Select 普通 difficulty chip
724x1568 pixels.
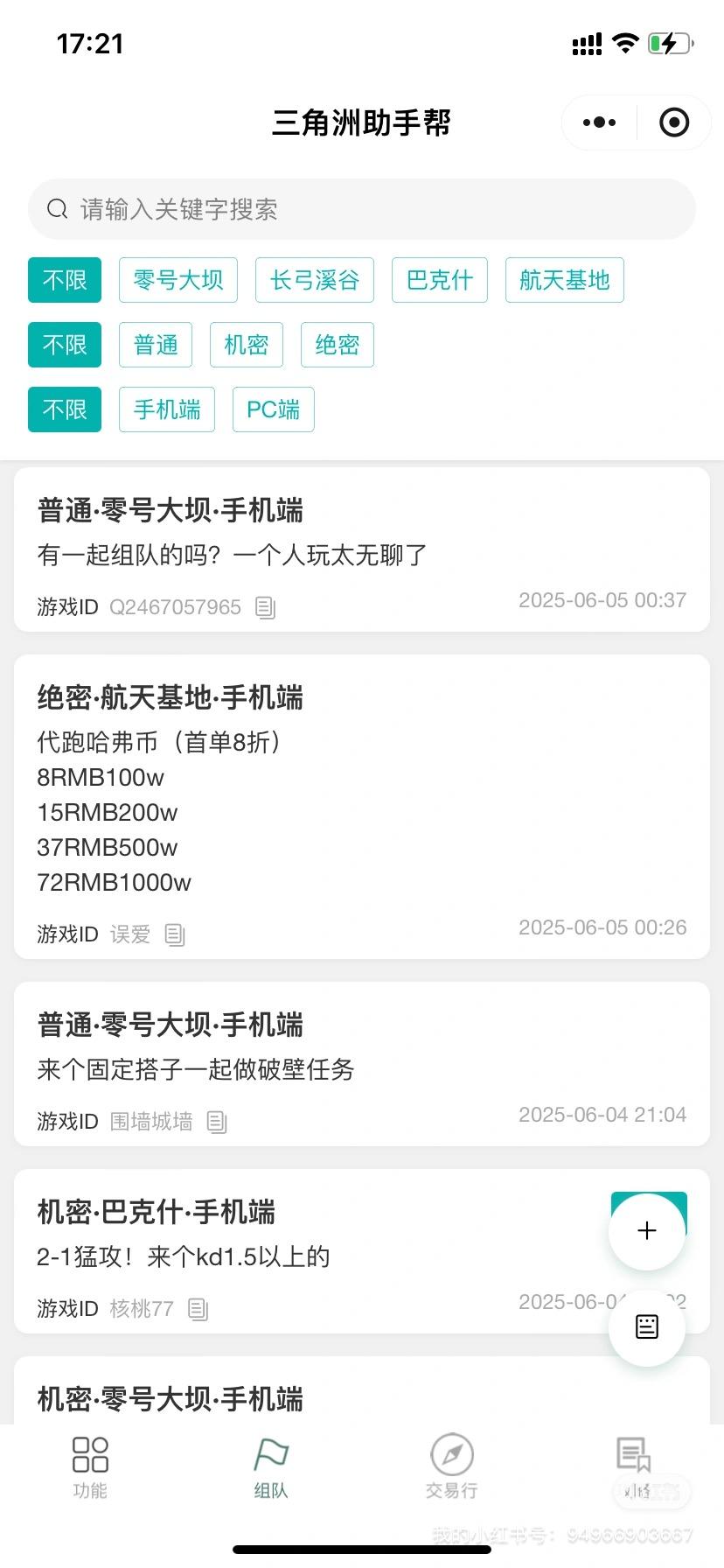156,345
